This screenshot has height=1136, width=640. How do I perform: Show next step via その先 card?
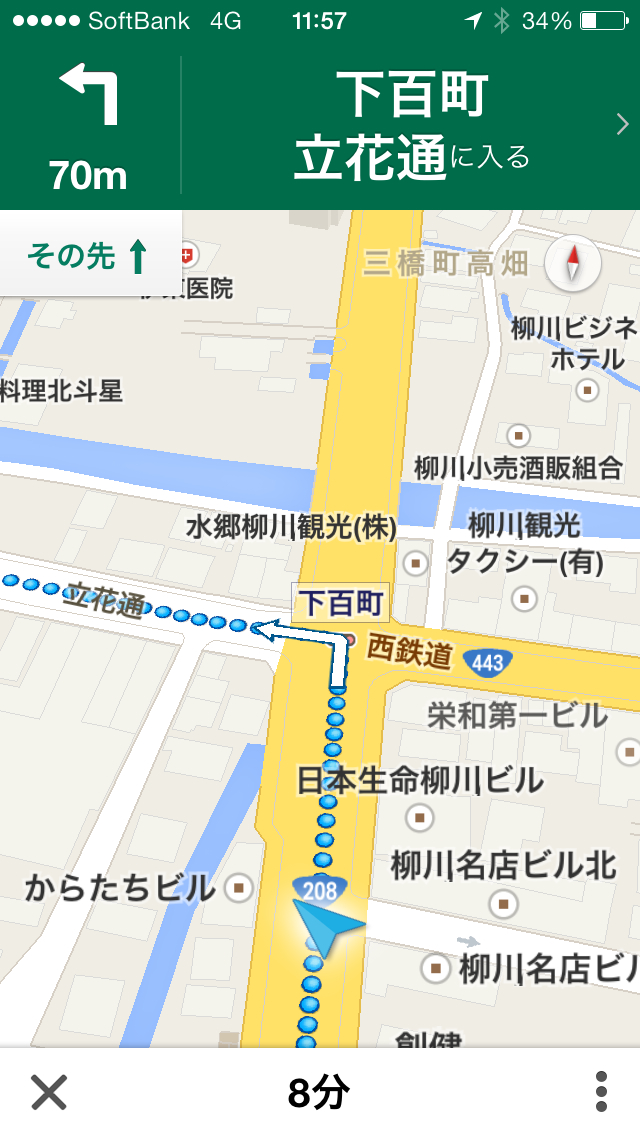tap(88, 257)
